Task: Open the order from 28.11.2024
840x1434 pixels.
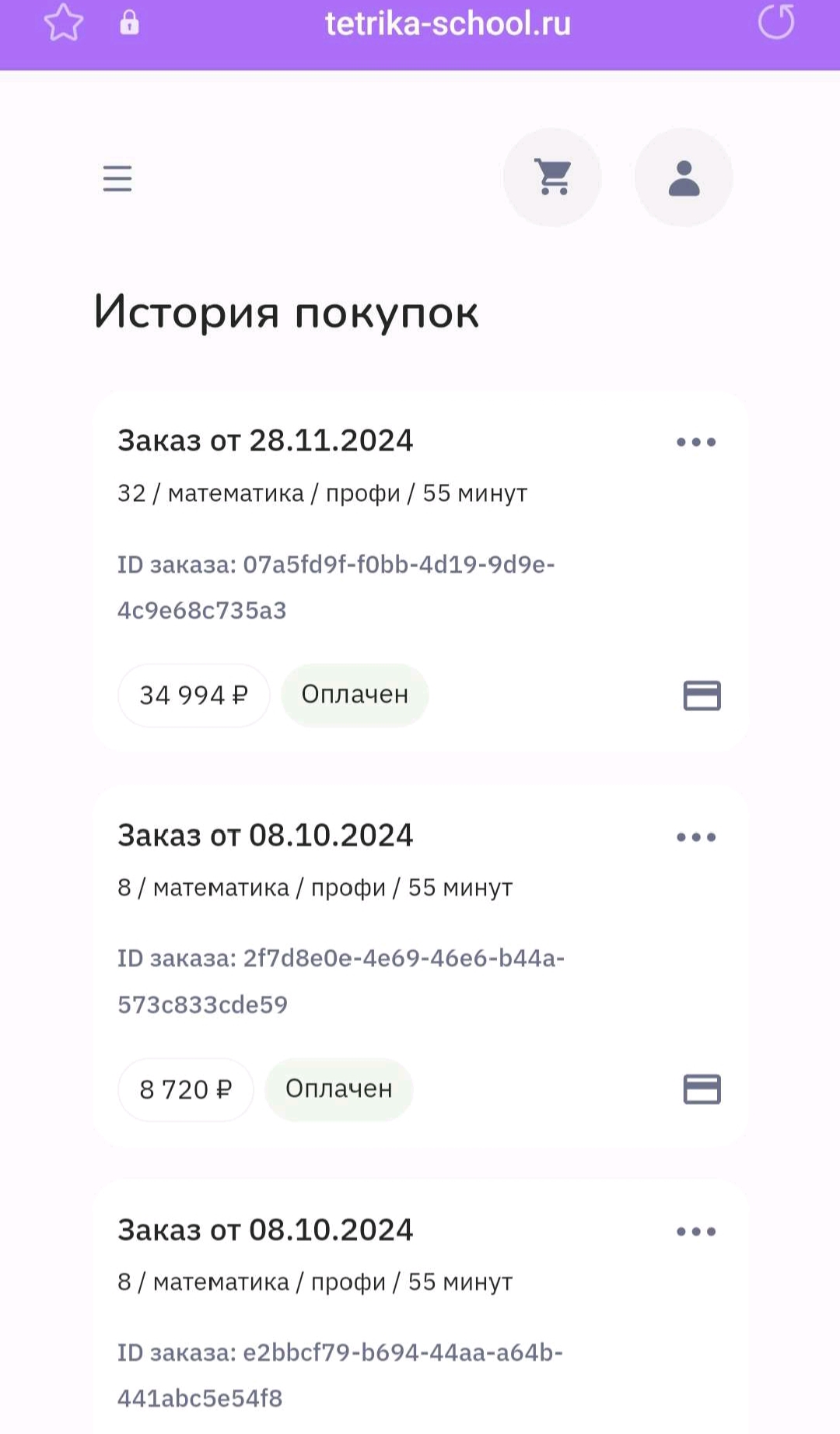Action: point(420,571)
